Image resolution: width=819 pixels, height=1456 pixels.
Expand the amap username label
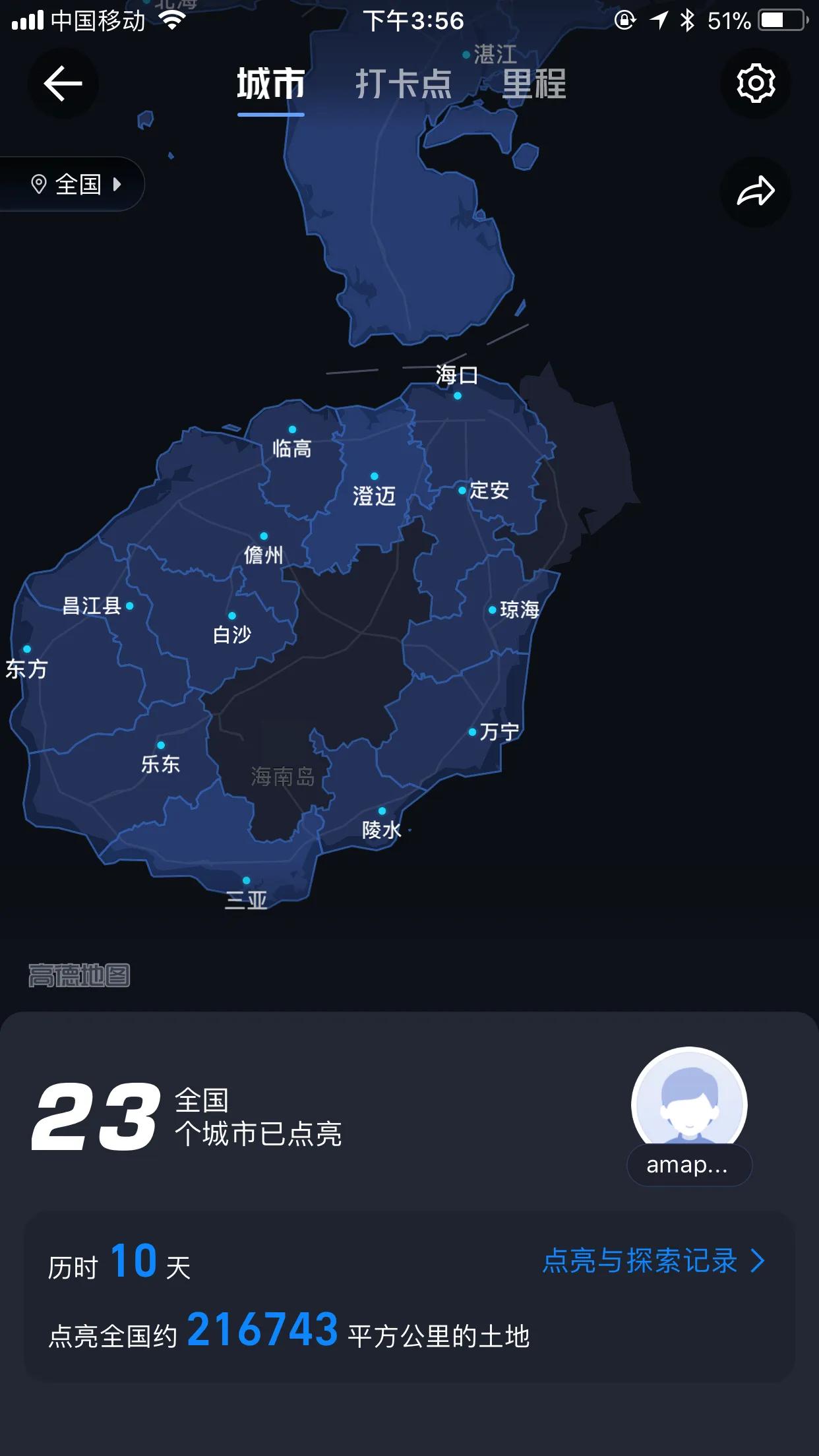pyautogui.click(x=689, y=1166)
